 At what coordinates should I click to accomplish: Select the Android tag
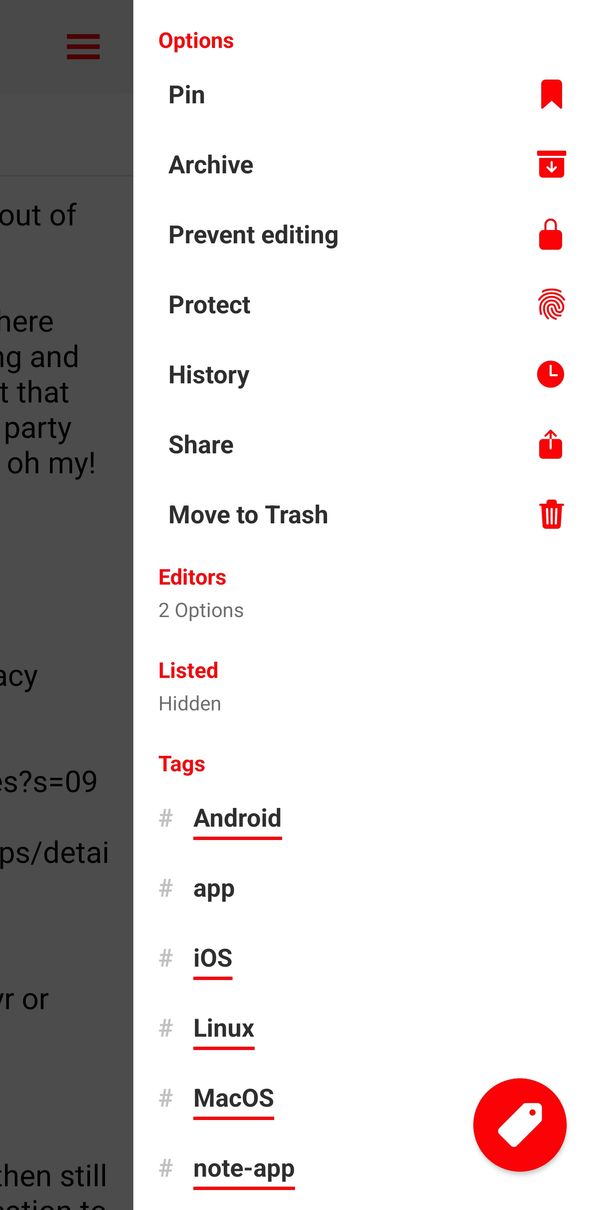237,818
